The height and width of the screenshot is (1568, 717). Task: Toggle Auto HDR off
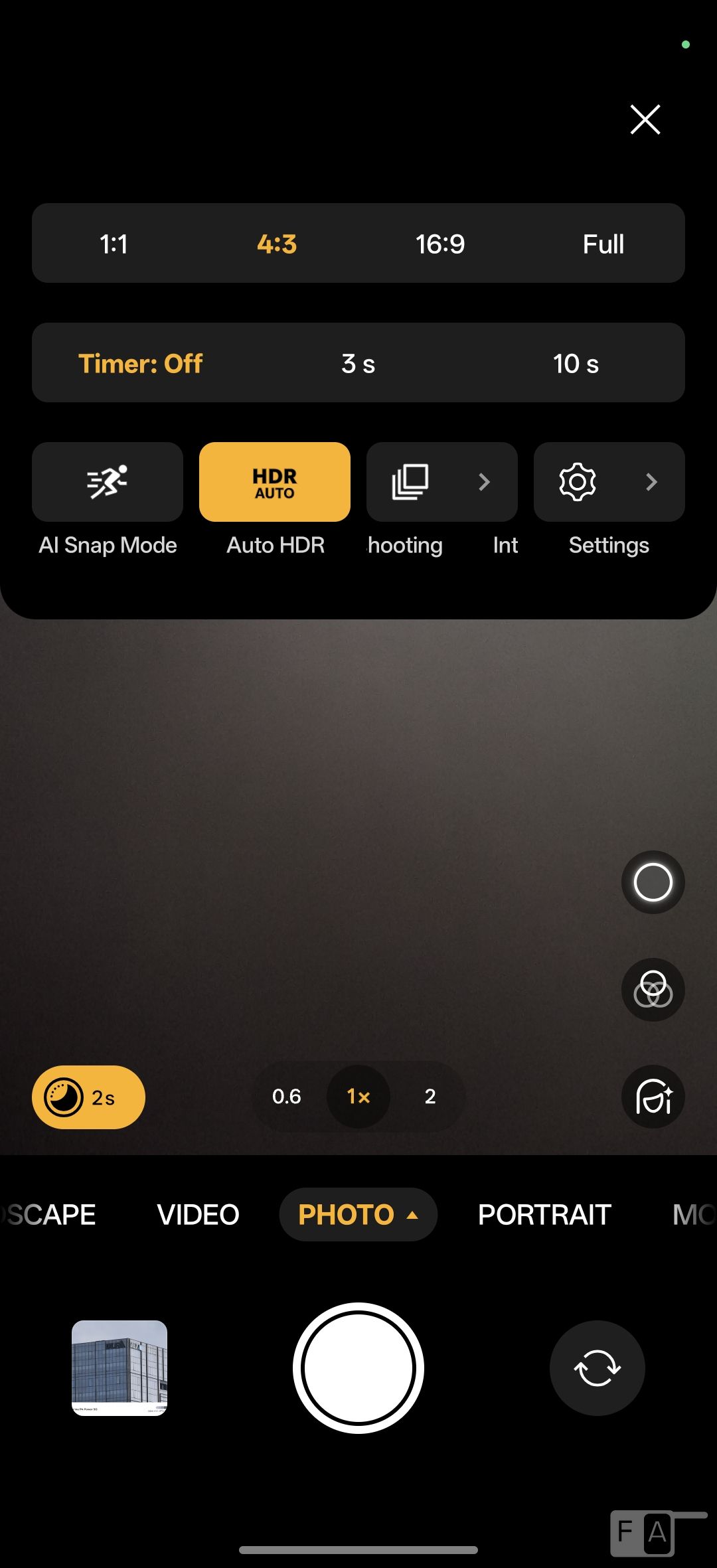pyautogui.click(x=275, y=482)
